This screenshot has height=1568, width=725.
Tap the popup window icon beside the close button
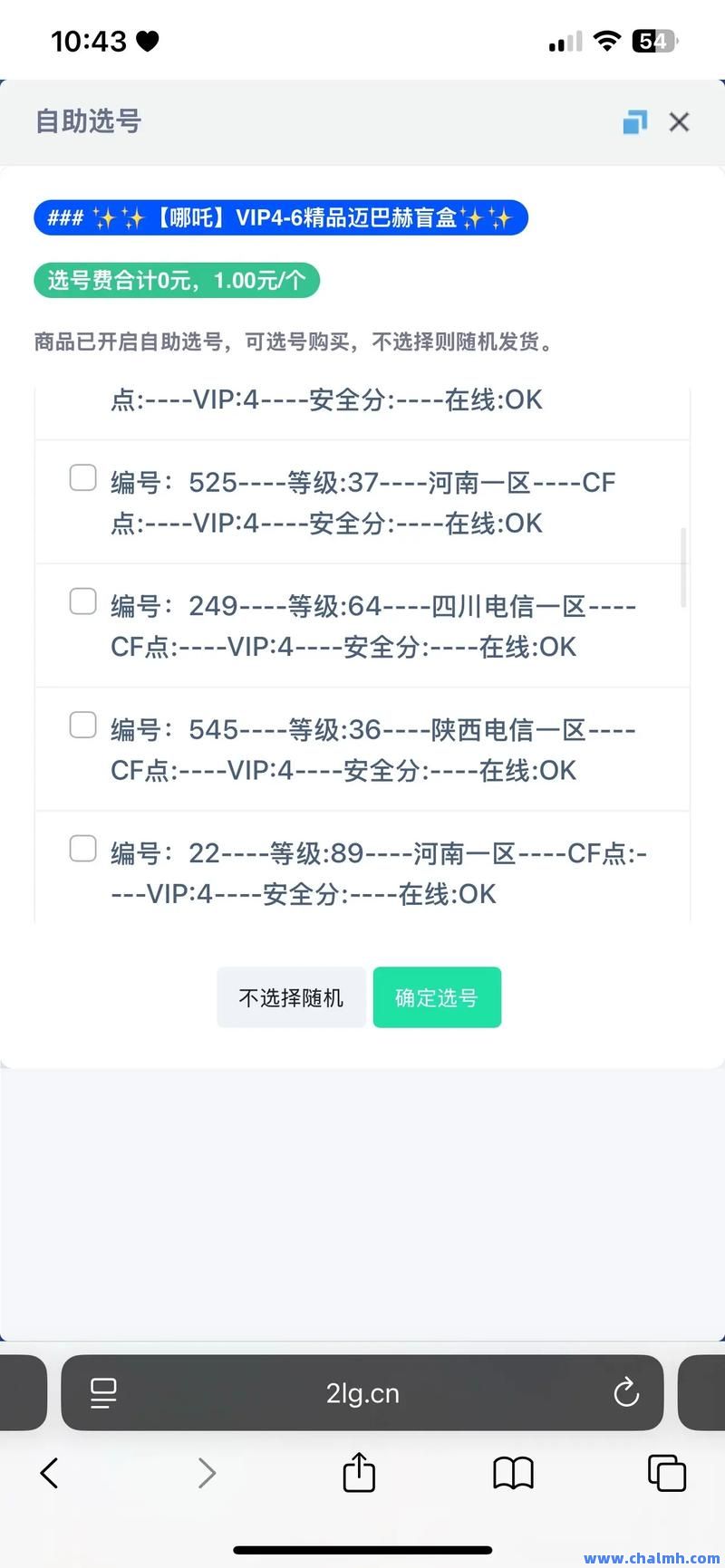tap(635, 121)
